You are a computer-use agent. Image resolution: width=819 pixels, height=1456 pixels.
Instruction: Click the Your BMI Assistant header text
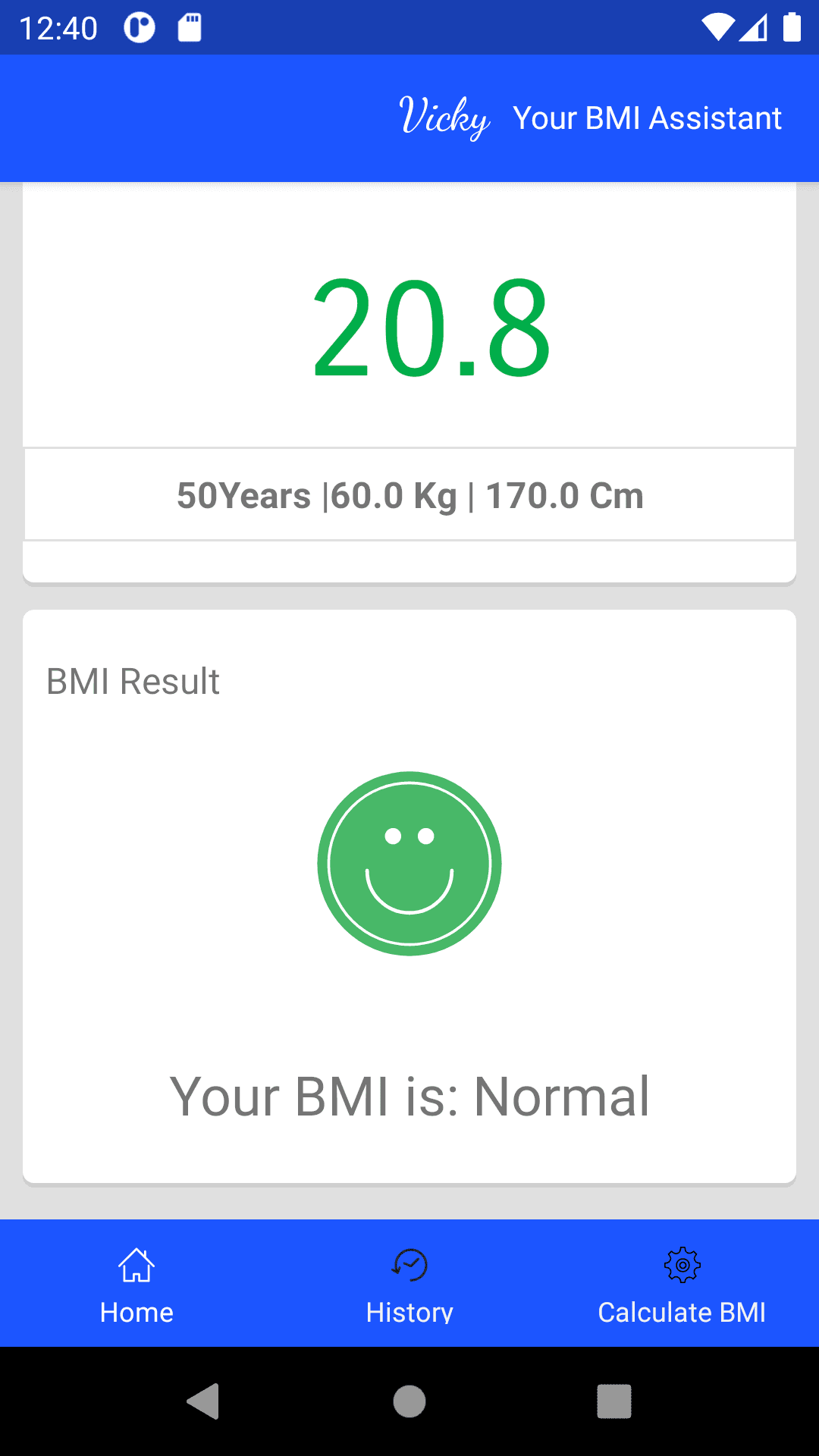648,118
